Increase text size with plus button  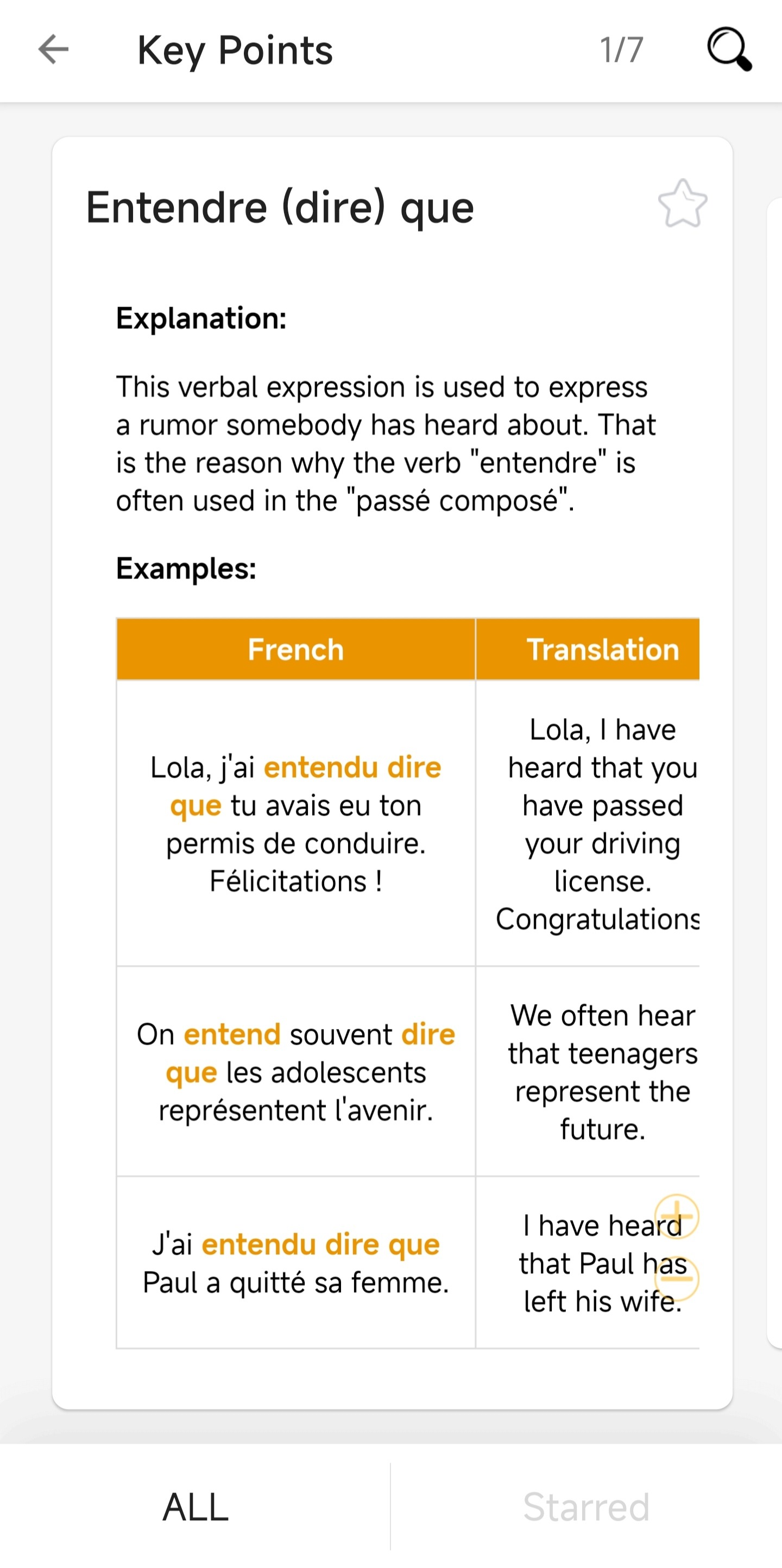pyautogui.click(x=676, y=1216)
